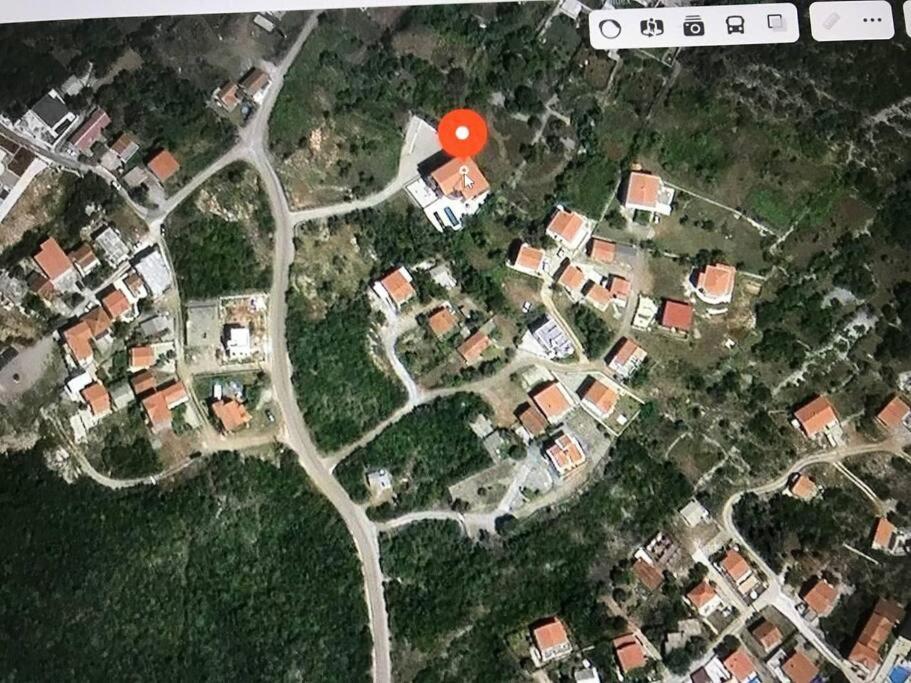Screen dimensions: 911x683
Task: Open the map layers selector
Action: click(776, 22)
